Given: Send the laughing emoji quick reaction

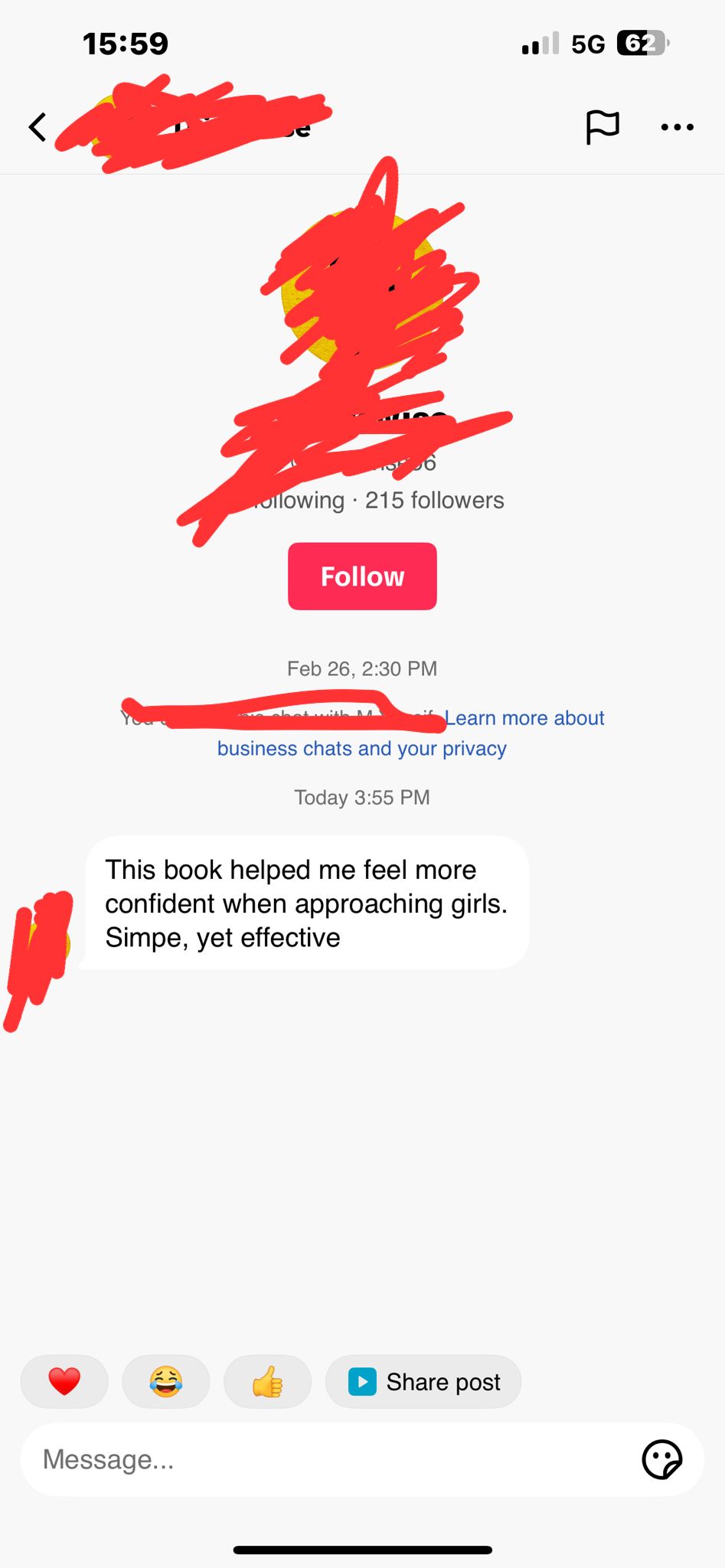Looking at the screenshot, I should (166, 1381).
